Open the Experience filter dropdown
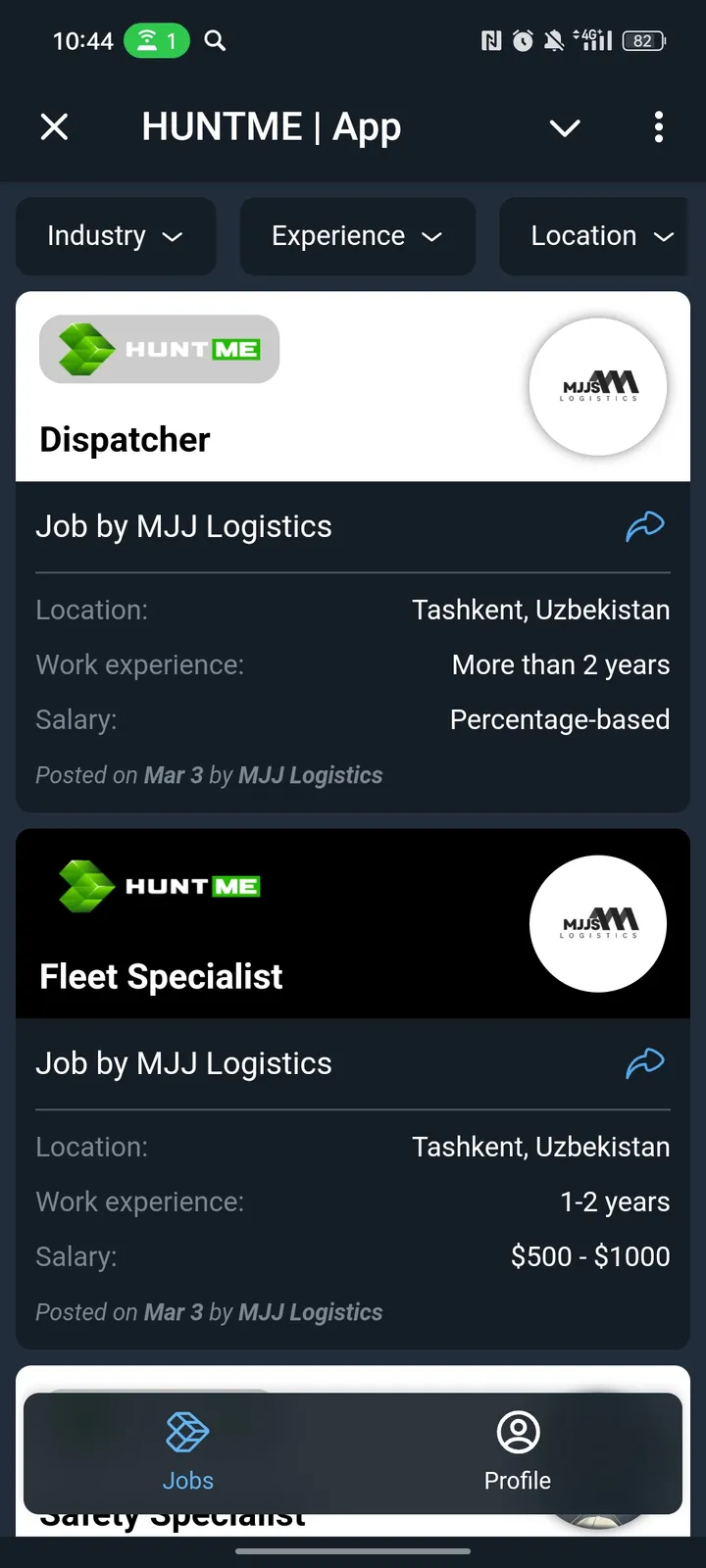 (357, 236)
